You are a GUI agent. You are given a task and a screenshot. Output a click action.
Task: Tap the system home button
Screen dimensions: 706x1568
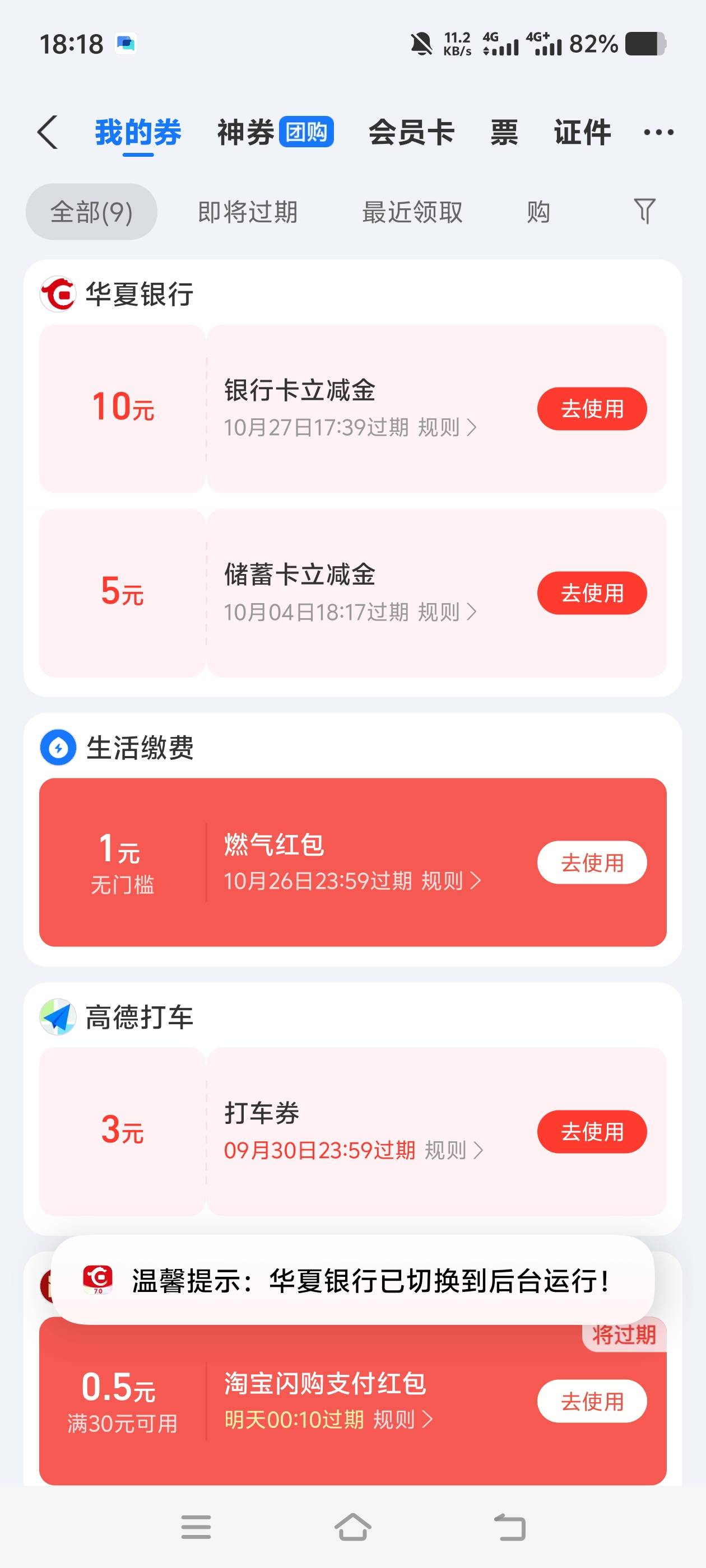tap(352, 1527)
